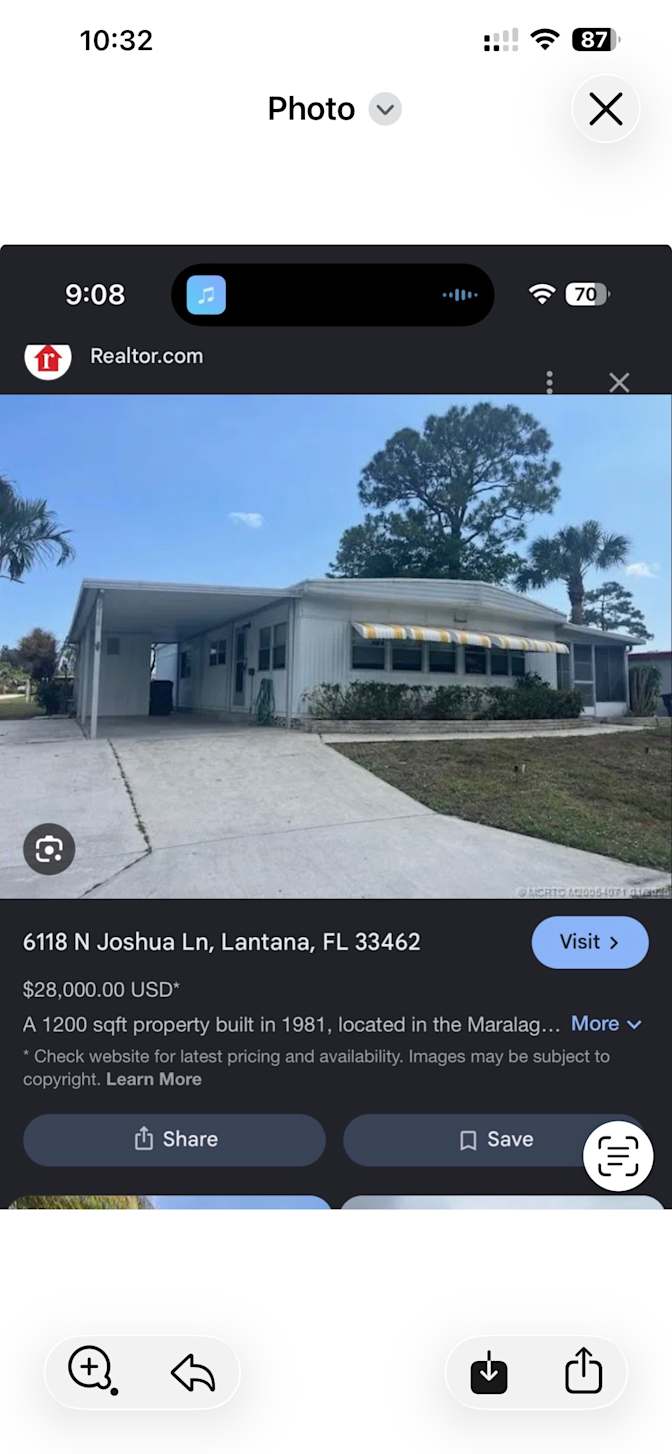
Task: Activate the live text scan icon
Action: [618, 1157]
